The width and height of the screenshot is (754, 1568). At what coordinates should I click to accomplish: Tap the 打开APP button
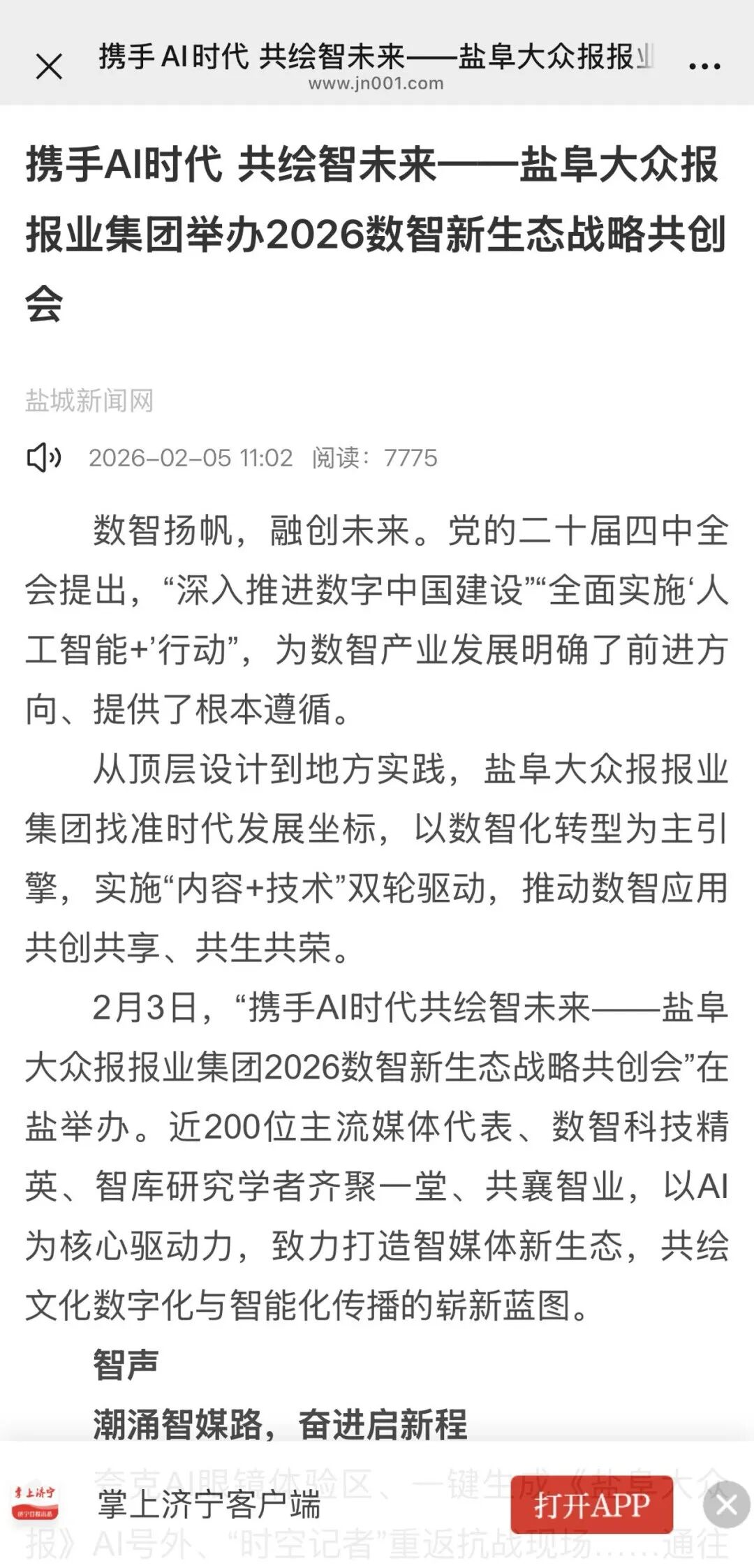pyautogui.click(x=591, y=1504)
